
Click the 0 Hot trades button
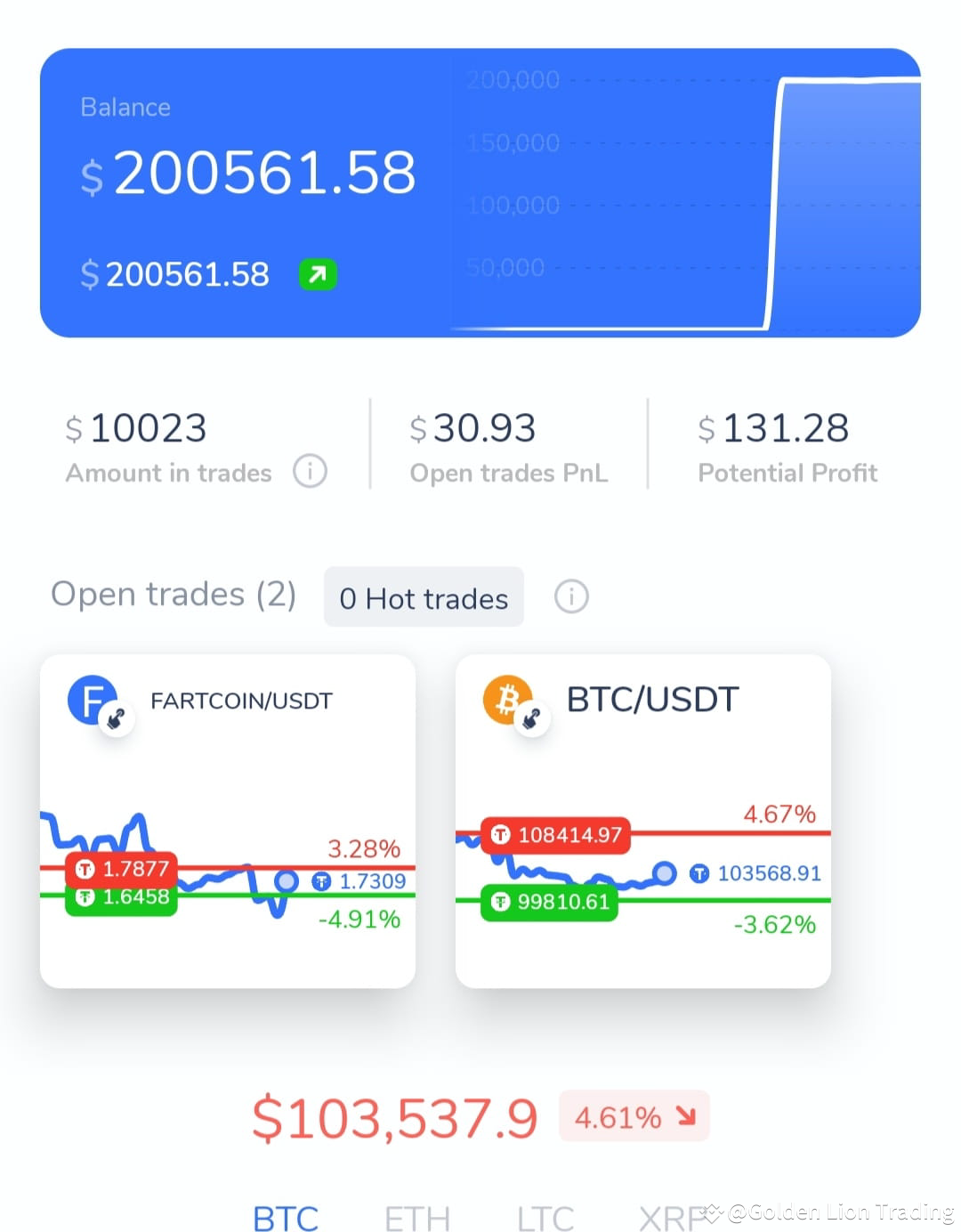coord(424,597)
